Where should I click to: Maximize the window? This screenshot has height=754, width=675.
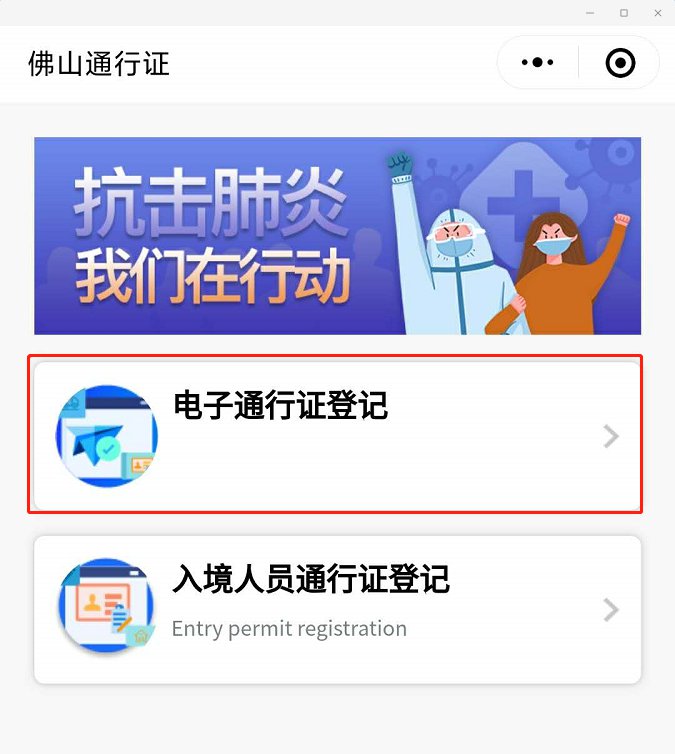pos(624,13)
